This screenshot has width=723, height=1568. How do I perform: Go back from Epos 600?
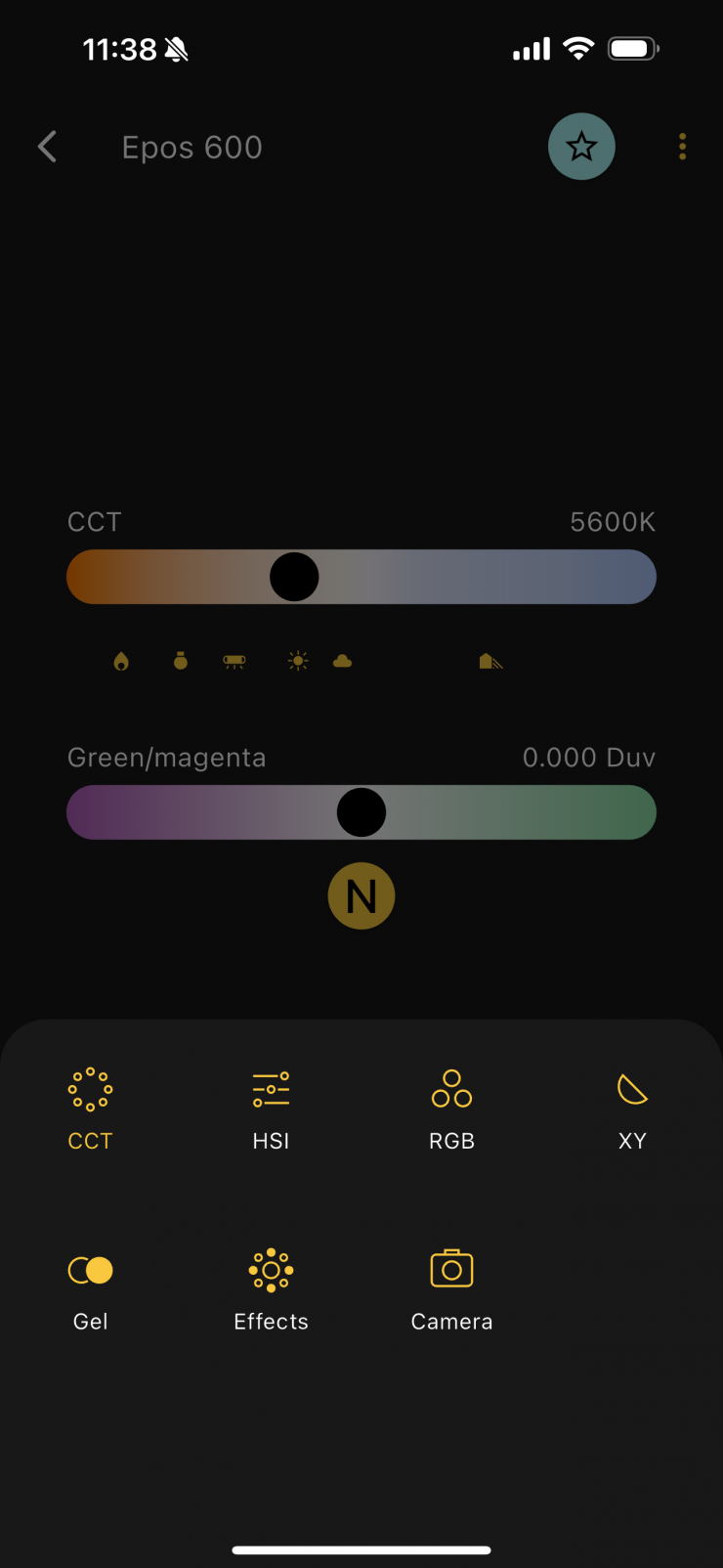(47, 147)
